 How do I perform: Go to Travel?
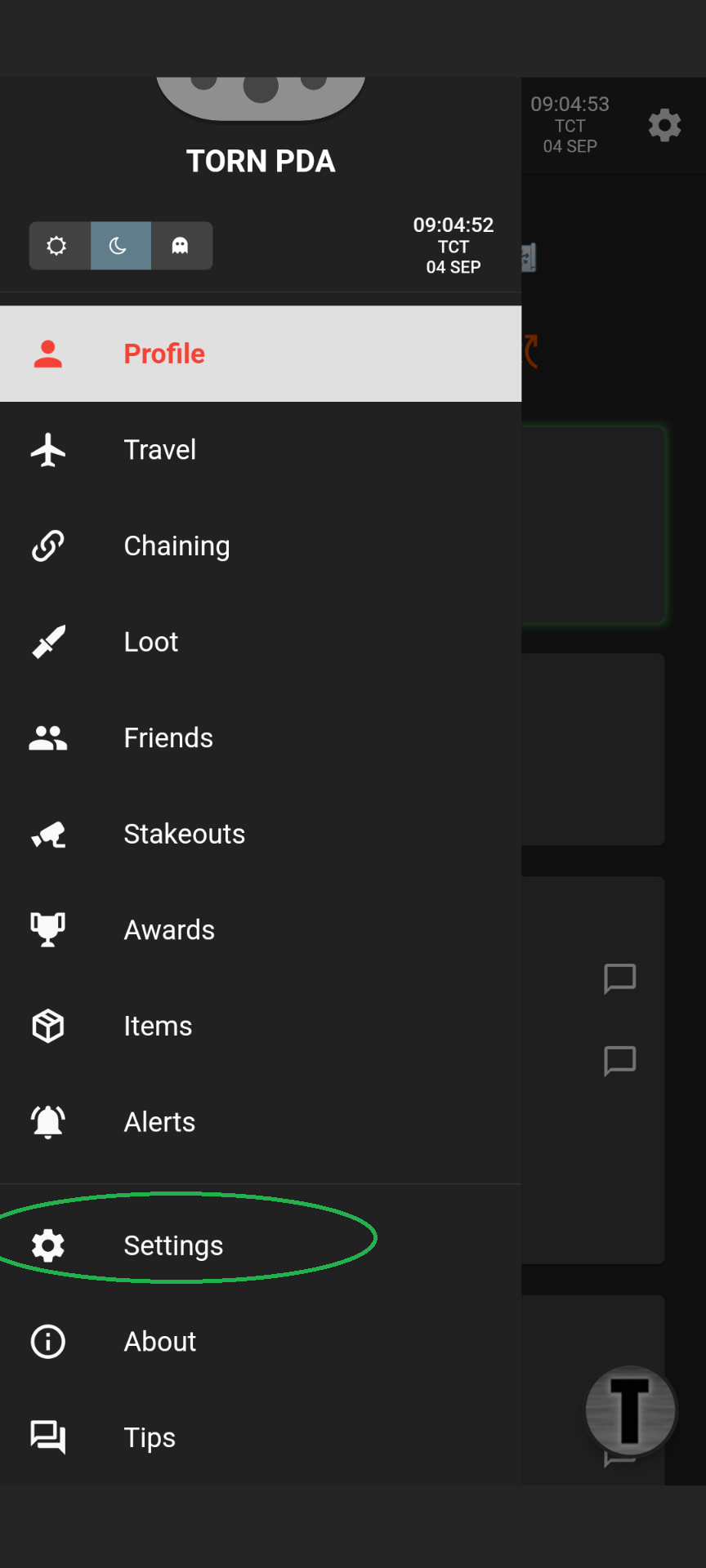pos(261,450)
